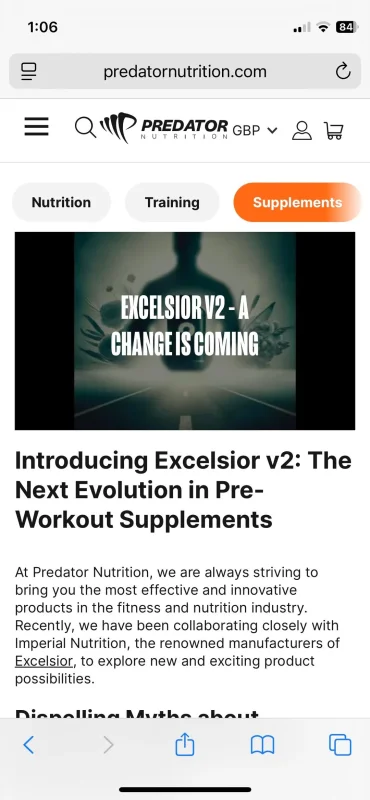Select the Nutrition category chip
This screenshot has height=800, width=370.
61,203
